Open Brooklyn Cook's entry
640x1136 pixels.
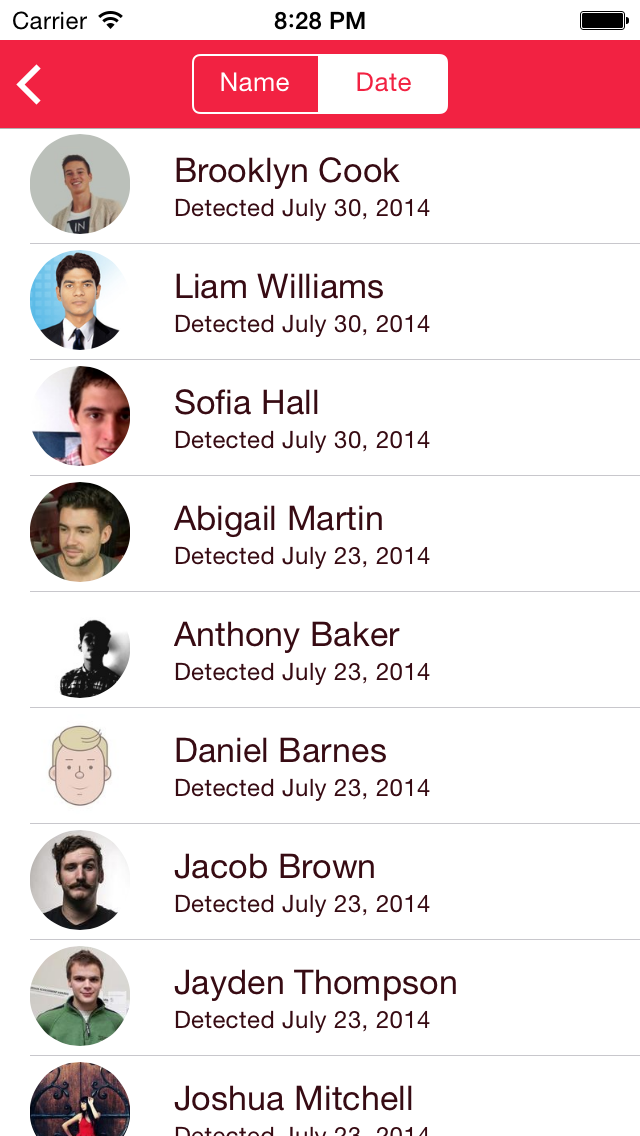pos(320,186)
